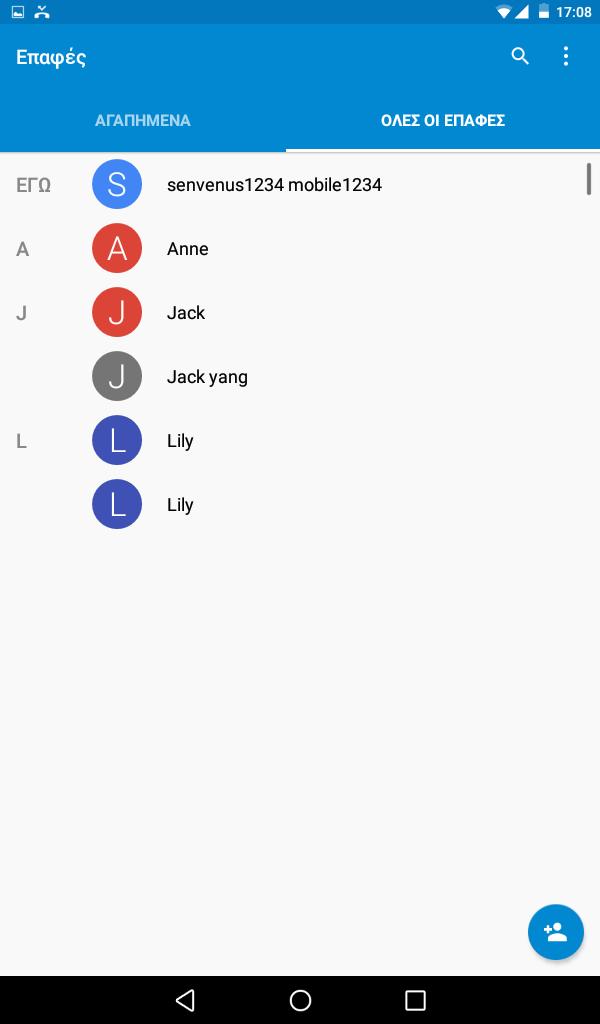This screenshot has width=600, height=1024.
Task: Open contact Jack yang
Action: [207, 377]
